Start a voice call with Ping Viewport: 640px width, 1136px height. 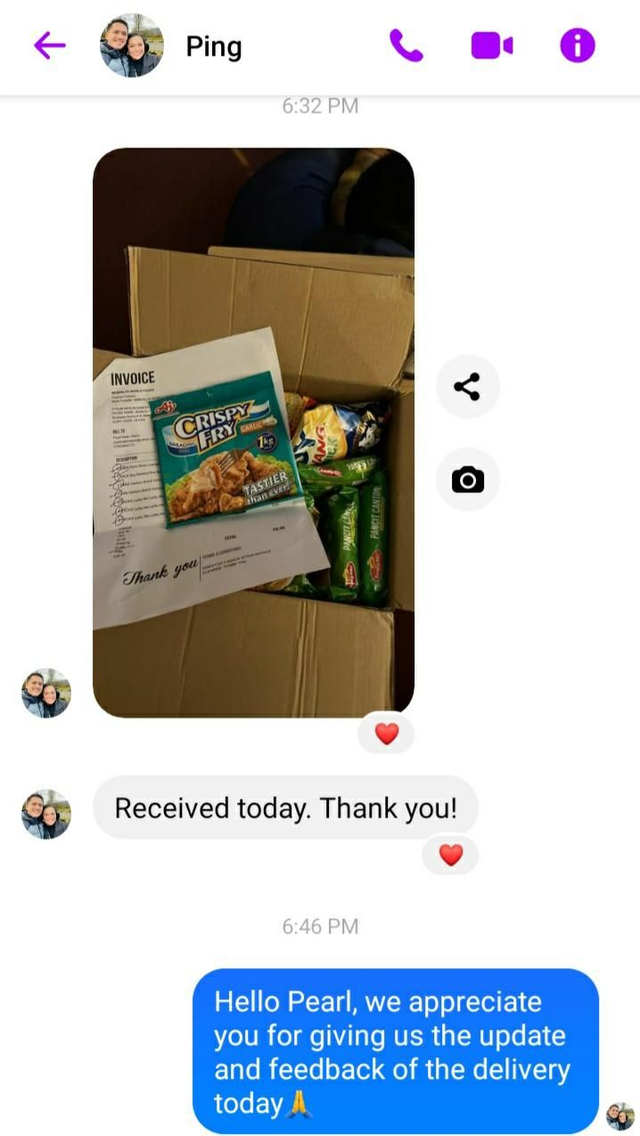[x=406, y=45]
